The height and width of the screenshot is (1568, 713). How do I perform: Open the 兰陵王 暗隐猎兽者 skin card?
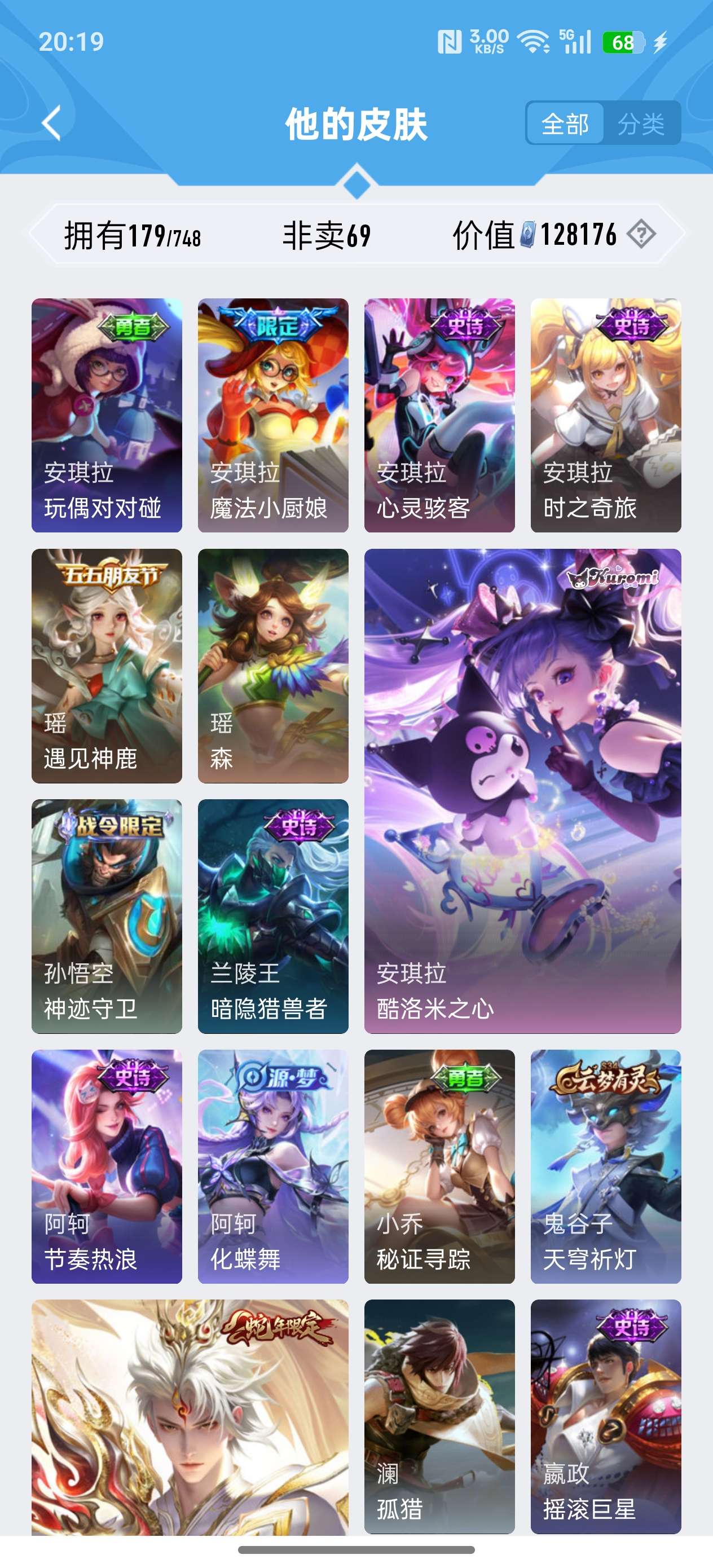tap(273, 916)
